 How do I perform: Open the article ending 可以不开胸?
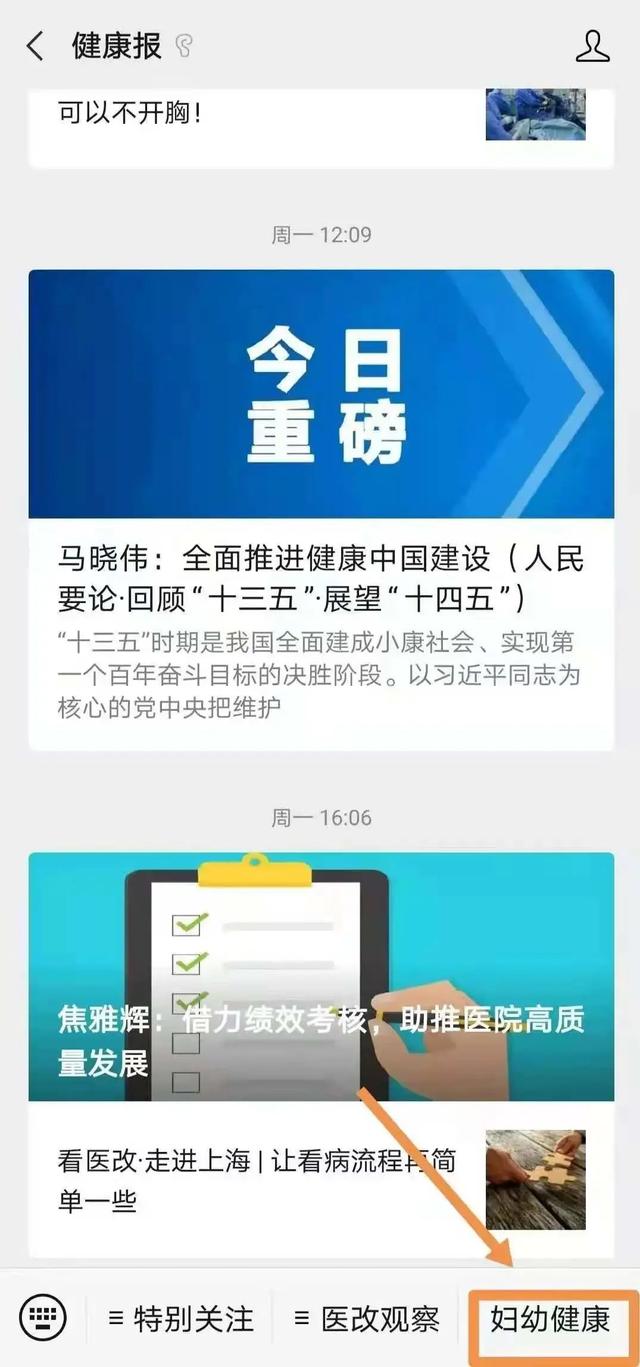[x=130, y=112]
